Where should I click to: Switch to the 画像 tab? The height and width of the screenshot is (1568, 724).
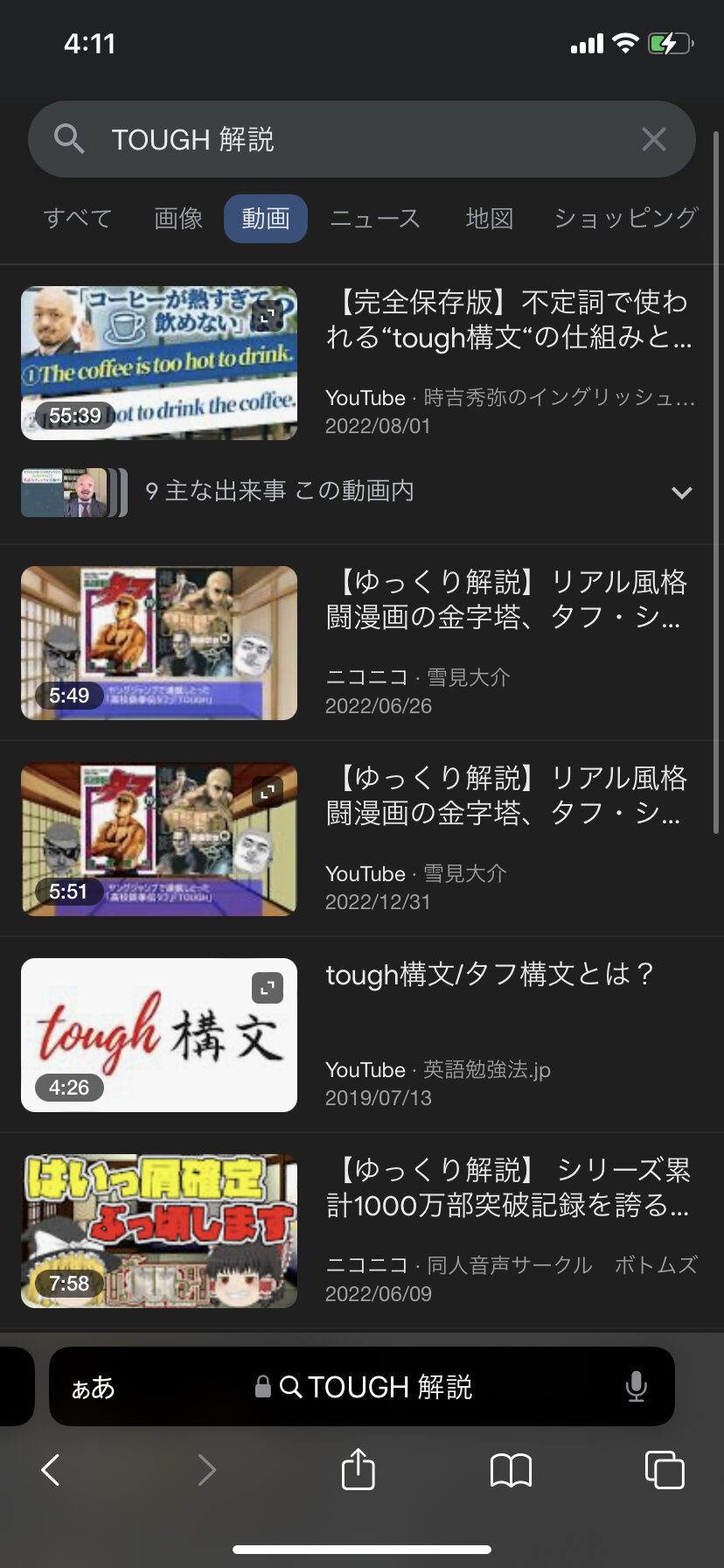(x=178, y=218)
